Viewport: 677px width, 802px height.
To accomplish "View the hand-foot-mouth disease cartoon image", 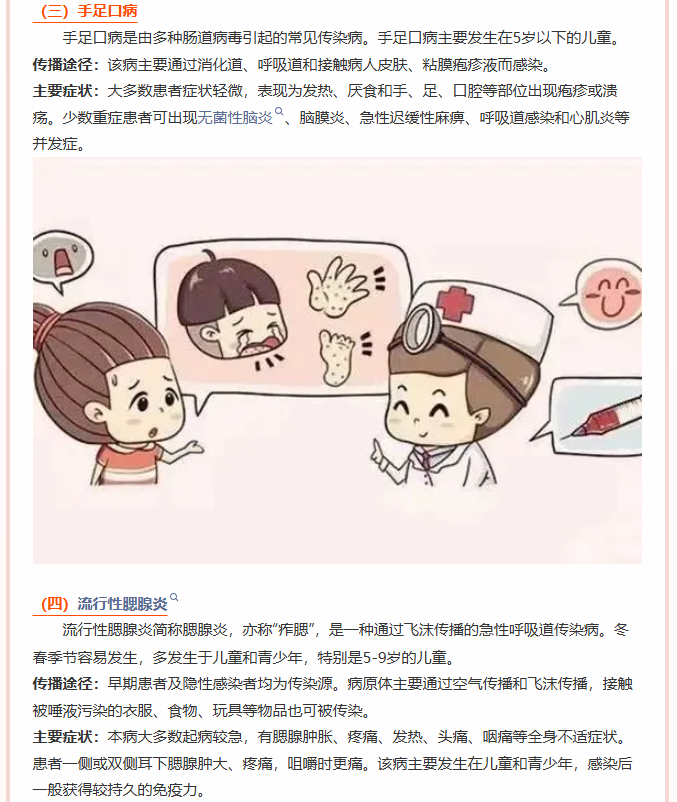I will coord(337,360).
